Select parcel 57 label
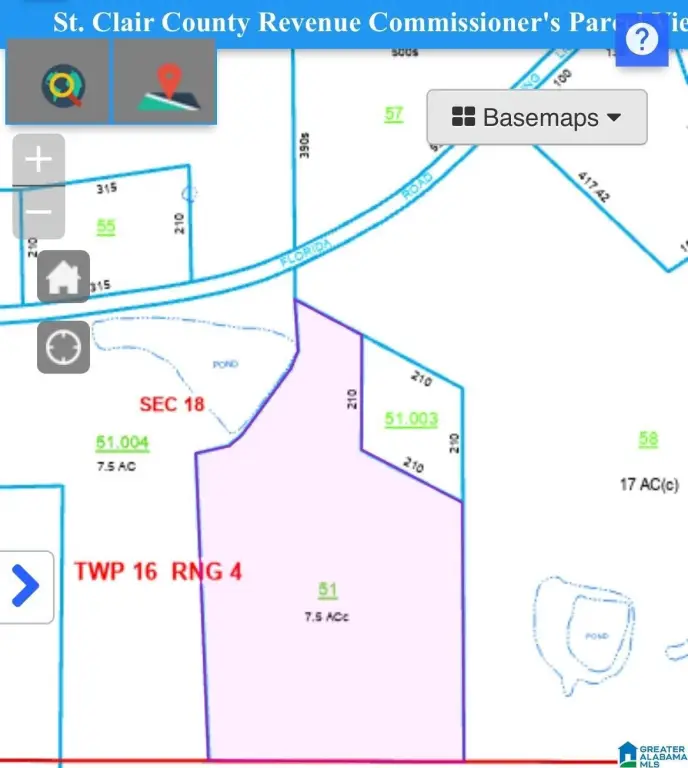 point(394,114)
